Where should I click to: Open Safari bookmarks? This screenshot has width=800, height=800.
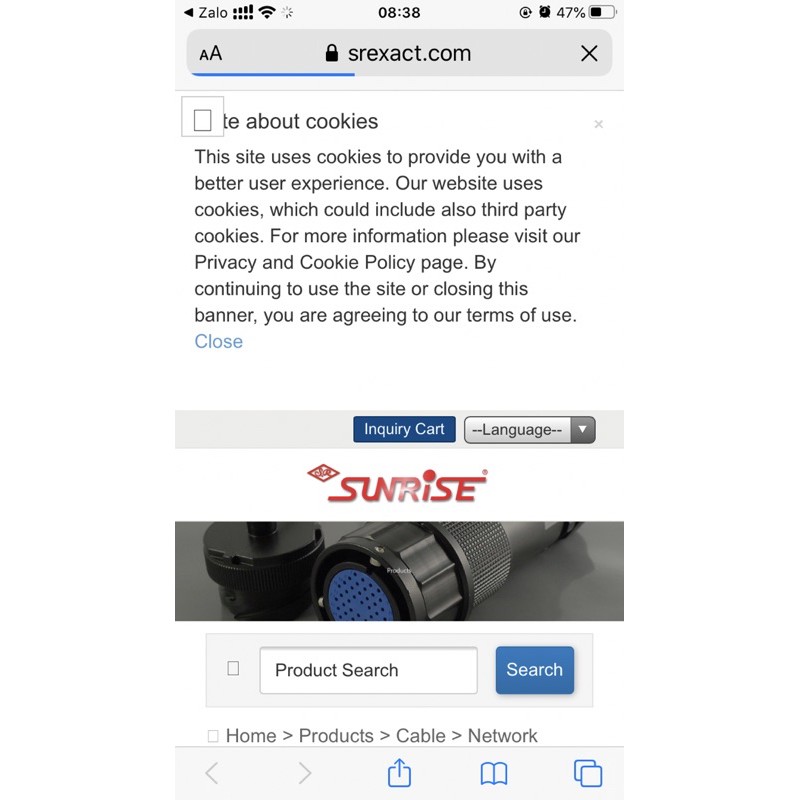494,773
